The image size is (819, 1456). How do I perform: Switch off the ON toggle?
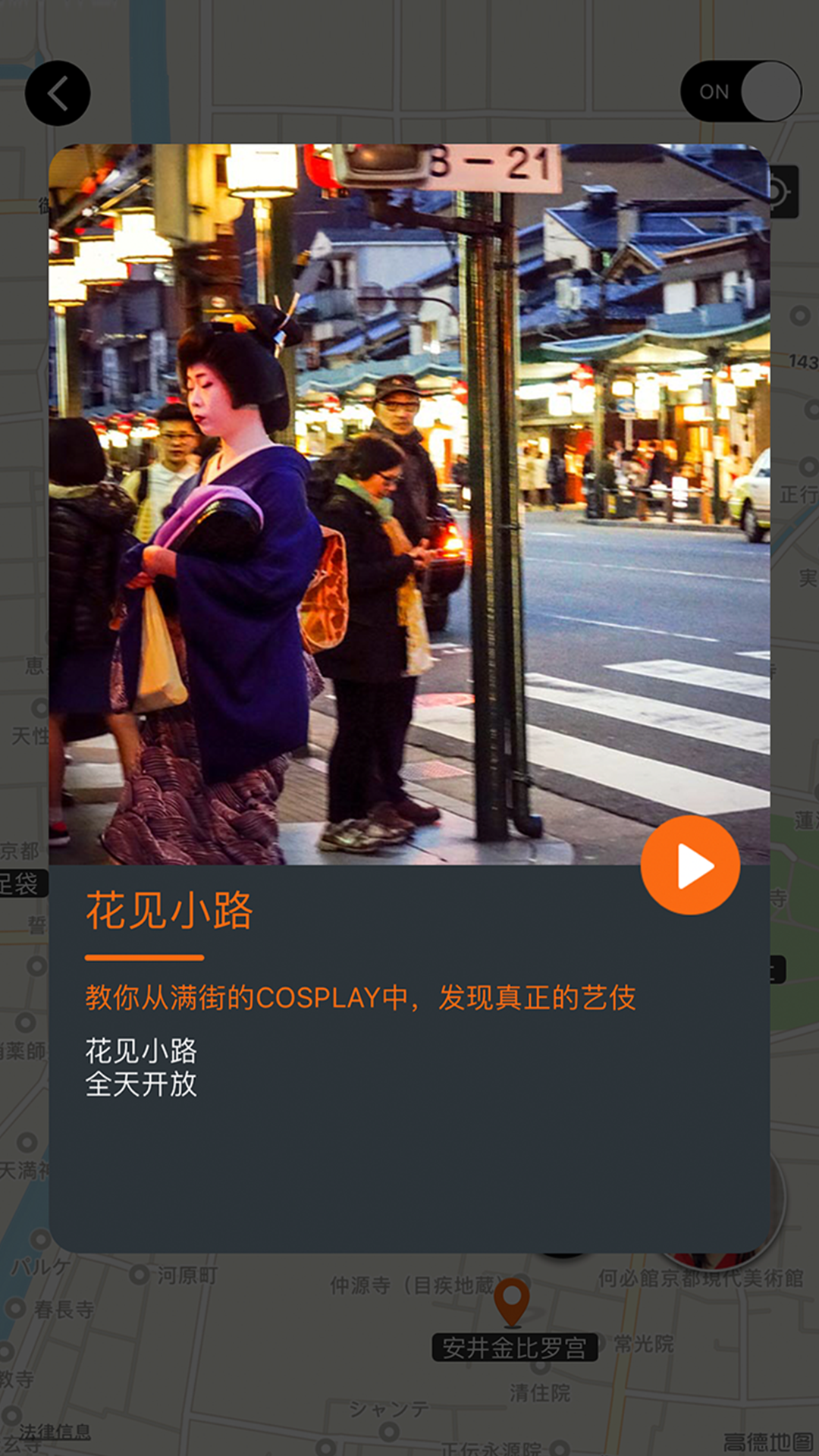(740, 92)
